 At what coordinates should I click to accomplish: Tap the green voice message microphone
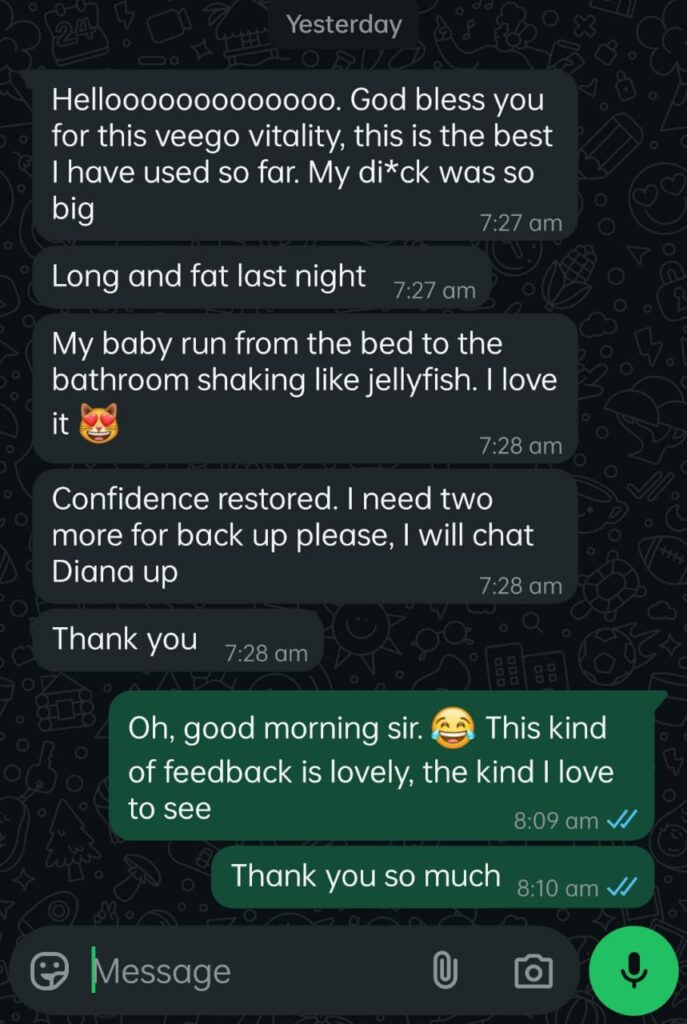633,969
